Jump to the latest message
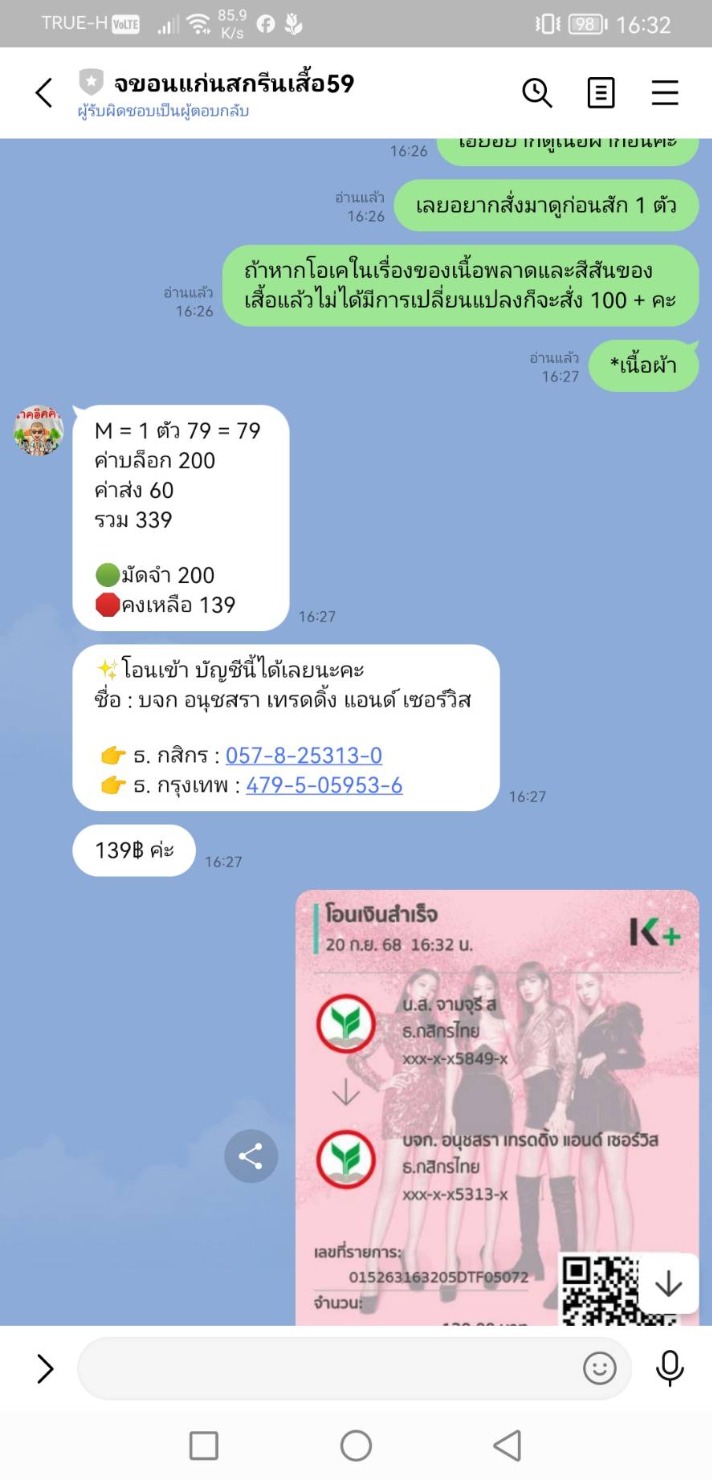 click(667, 1284)
